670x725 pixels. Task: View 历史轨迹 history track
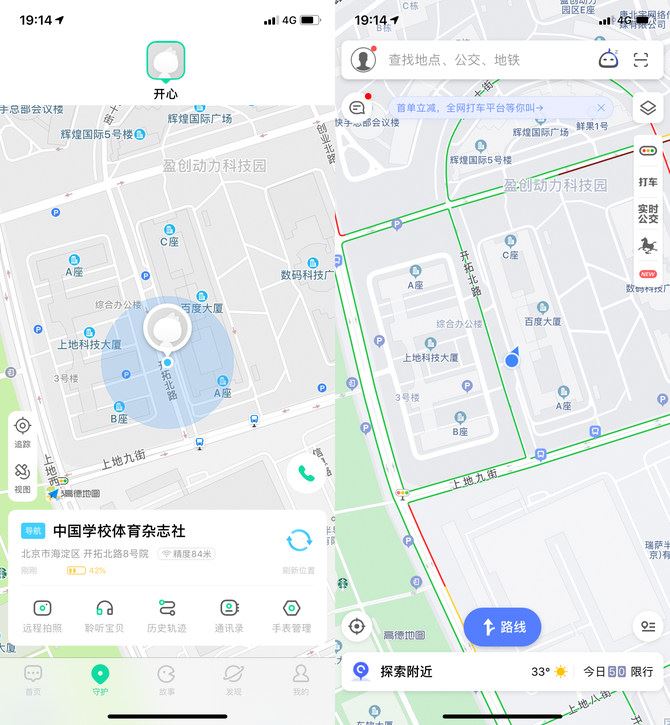coord(167,615)
